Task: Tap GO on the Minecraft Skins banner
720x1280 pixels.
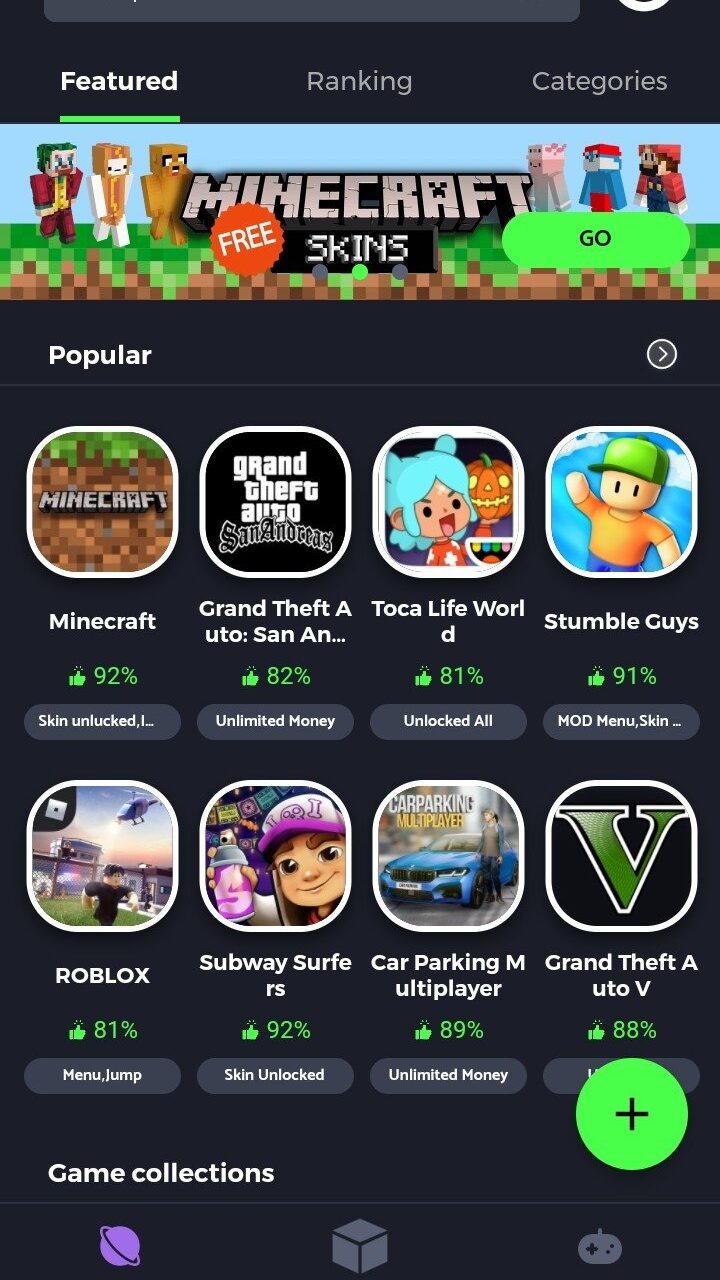Action: coord(595,239)
